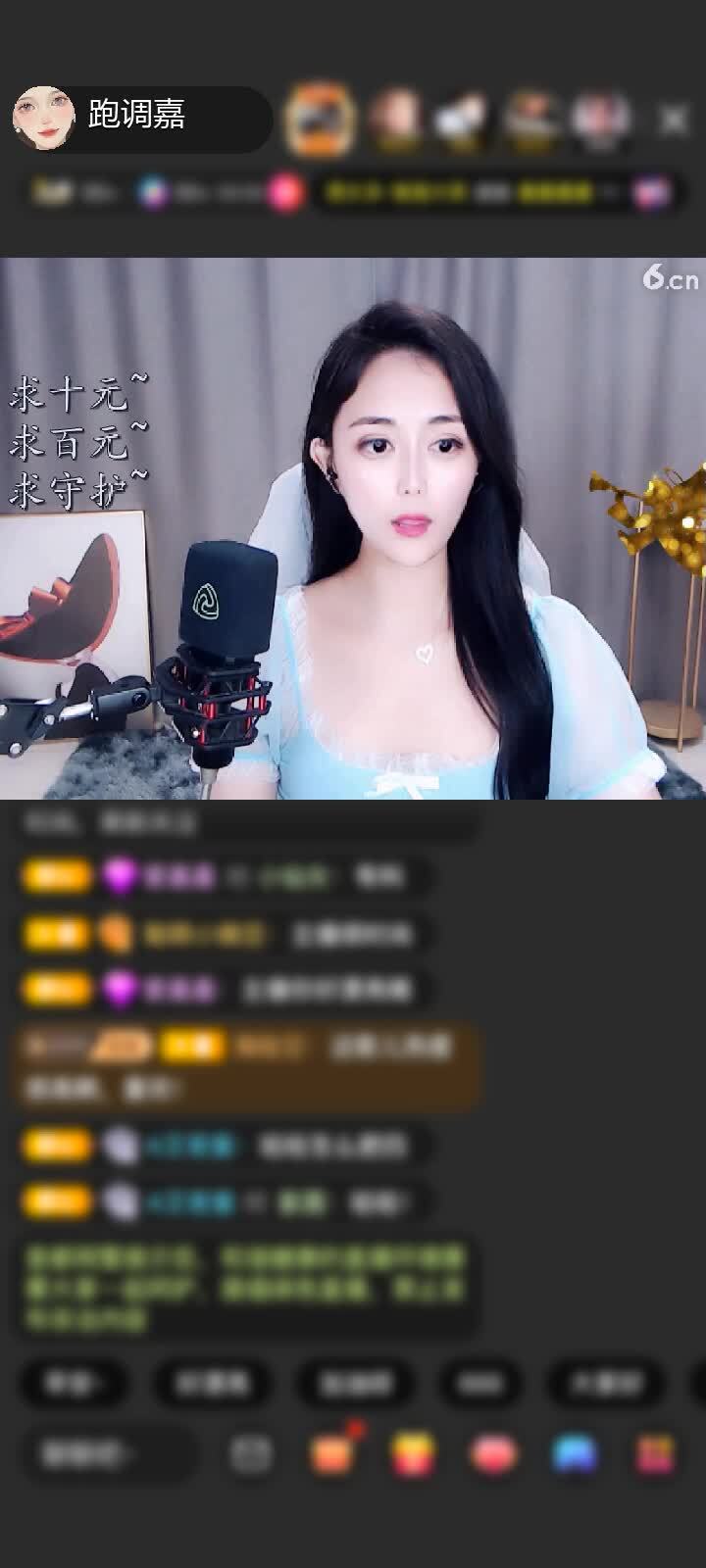The height and width of the screenshot is (1568, 706).
Task: Open the blue game controller icon
Action: (x=575, y=1454)
